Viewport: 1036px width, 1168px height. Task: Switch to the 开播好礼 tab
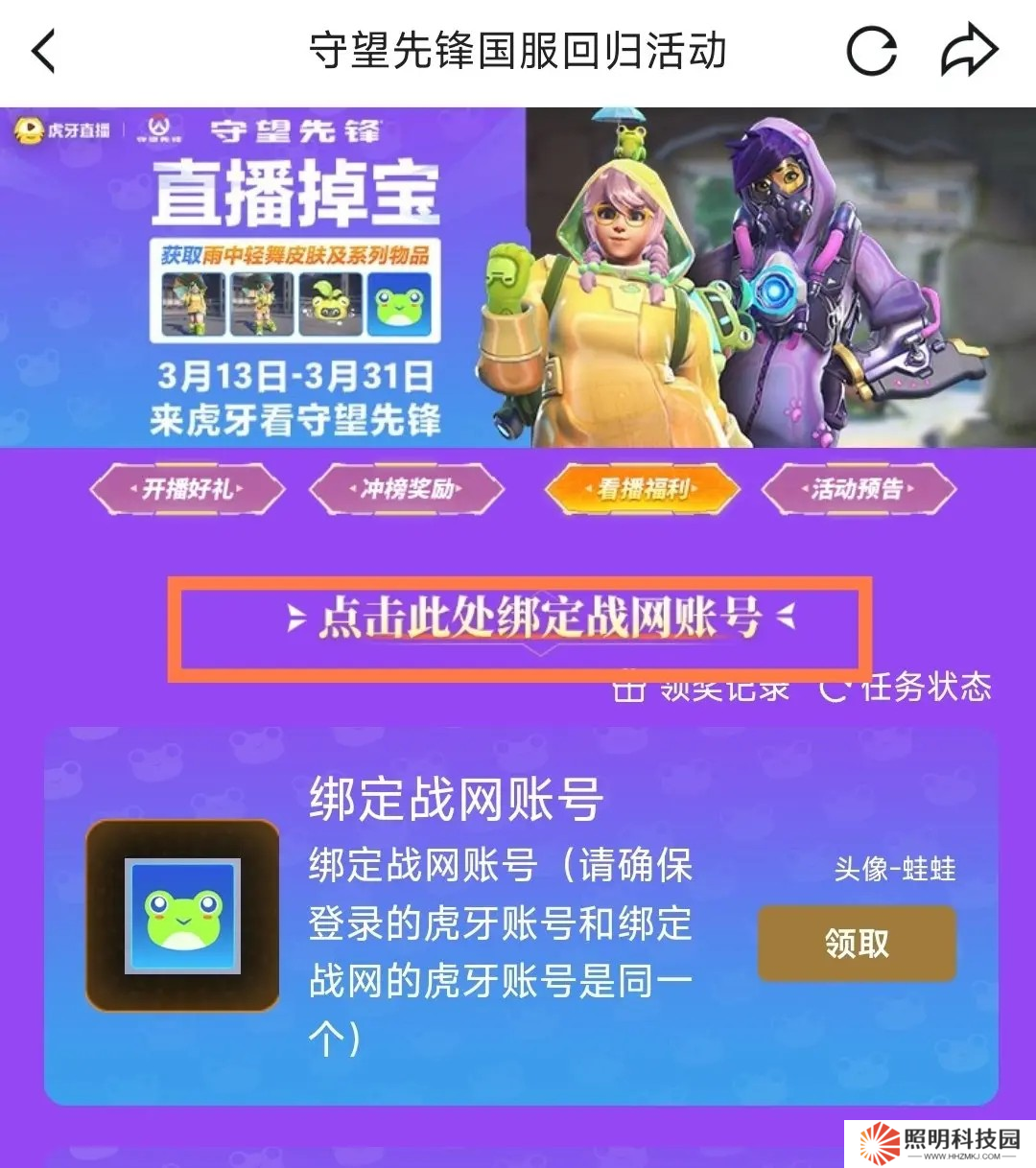(188, 489)
